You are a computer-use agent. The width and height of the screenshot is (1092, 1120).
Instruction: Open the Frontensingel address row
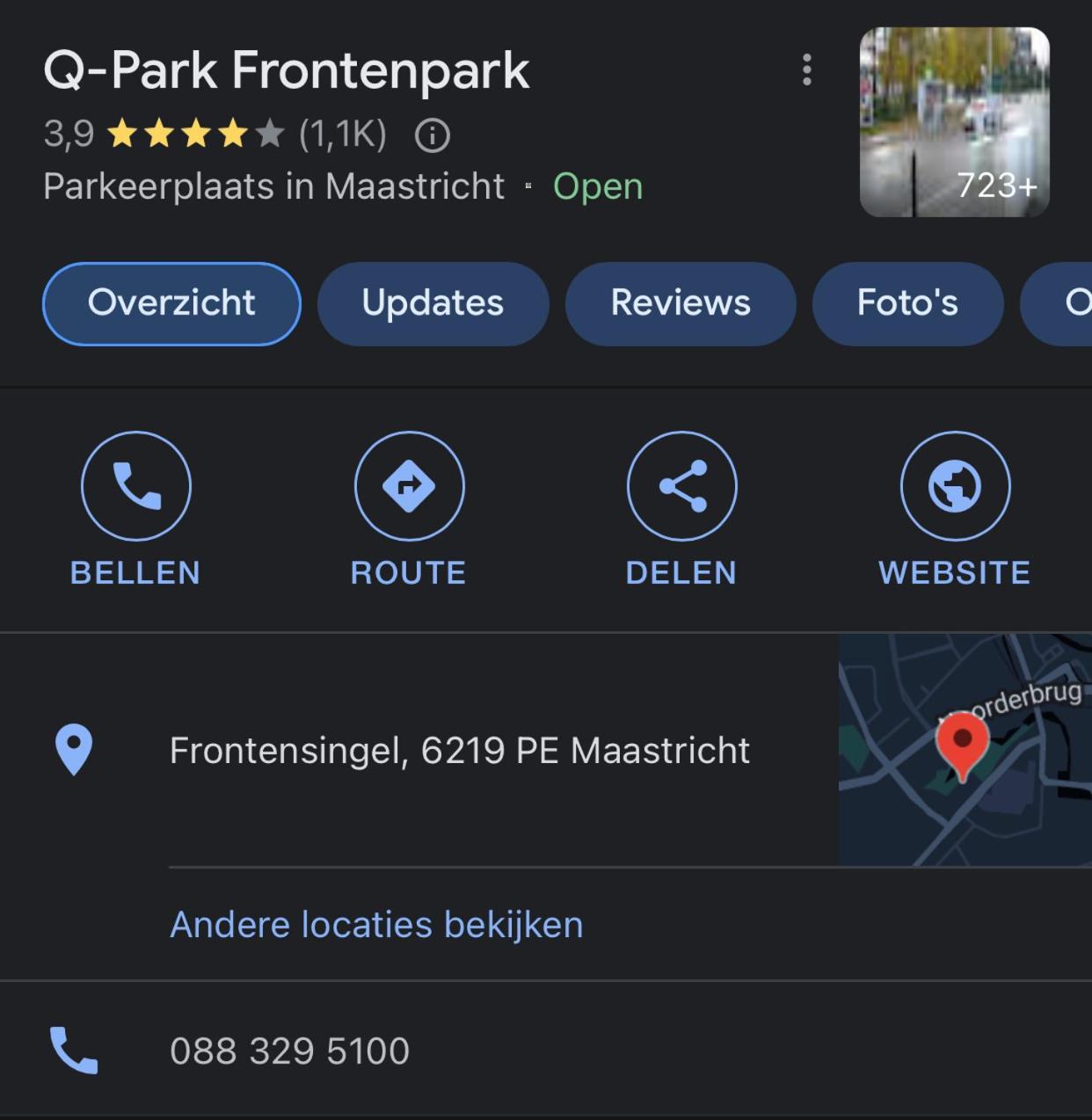pyautogui.click(x=459, y=751)
